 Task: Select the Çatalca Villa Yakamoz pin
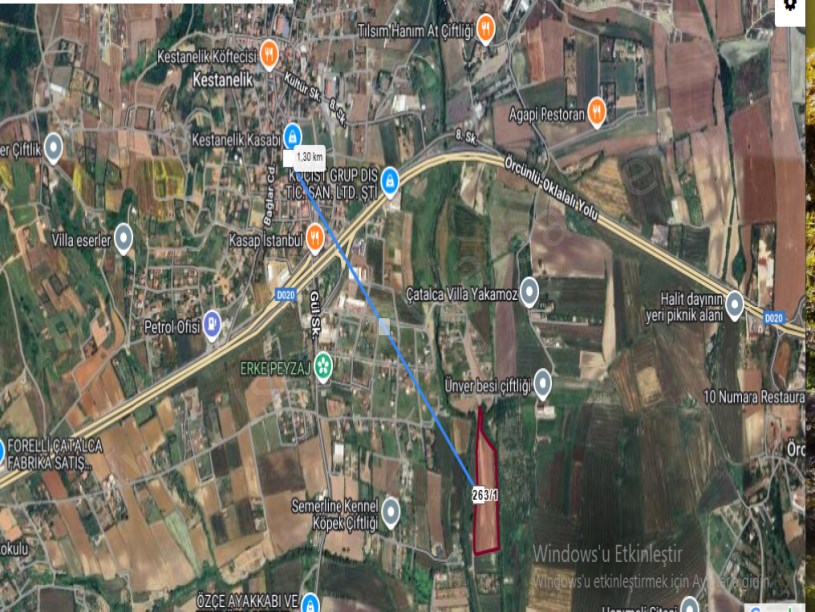[x=529, y=292]
